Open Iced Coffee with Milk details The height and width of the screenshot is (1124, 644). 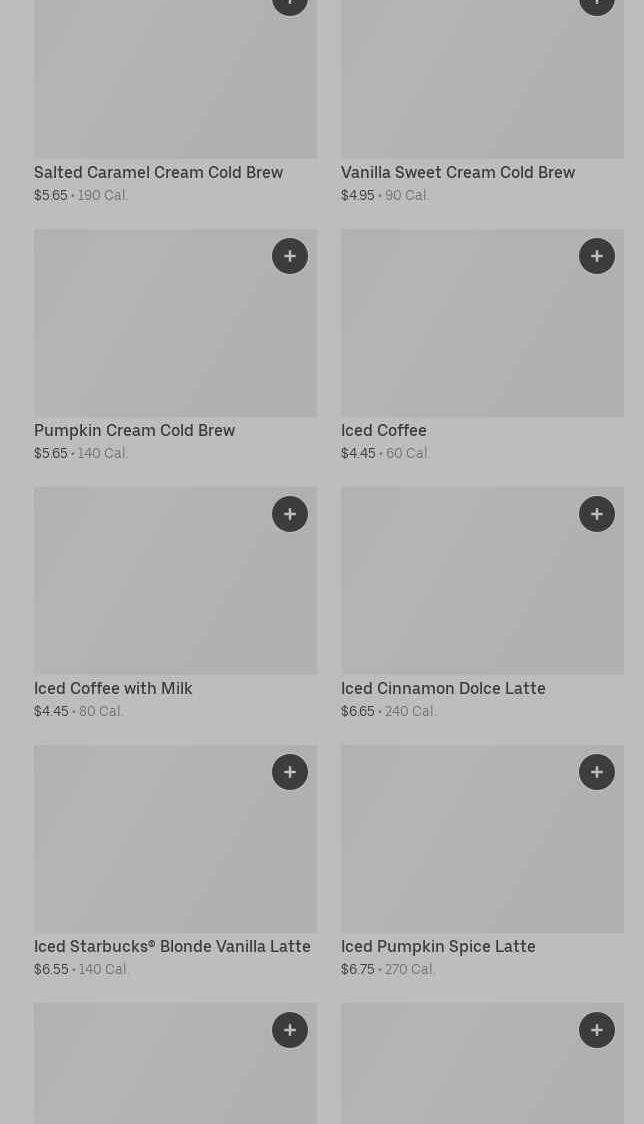[x=113, y=688]
